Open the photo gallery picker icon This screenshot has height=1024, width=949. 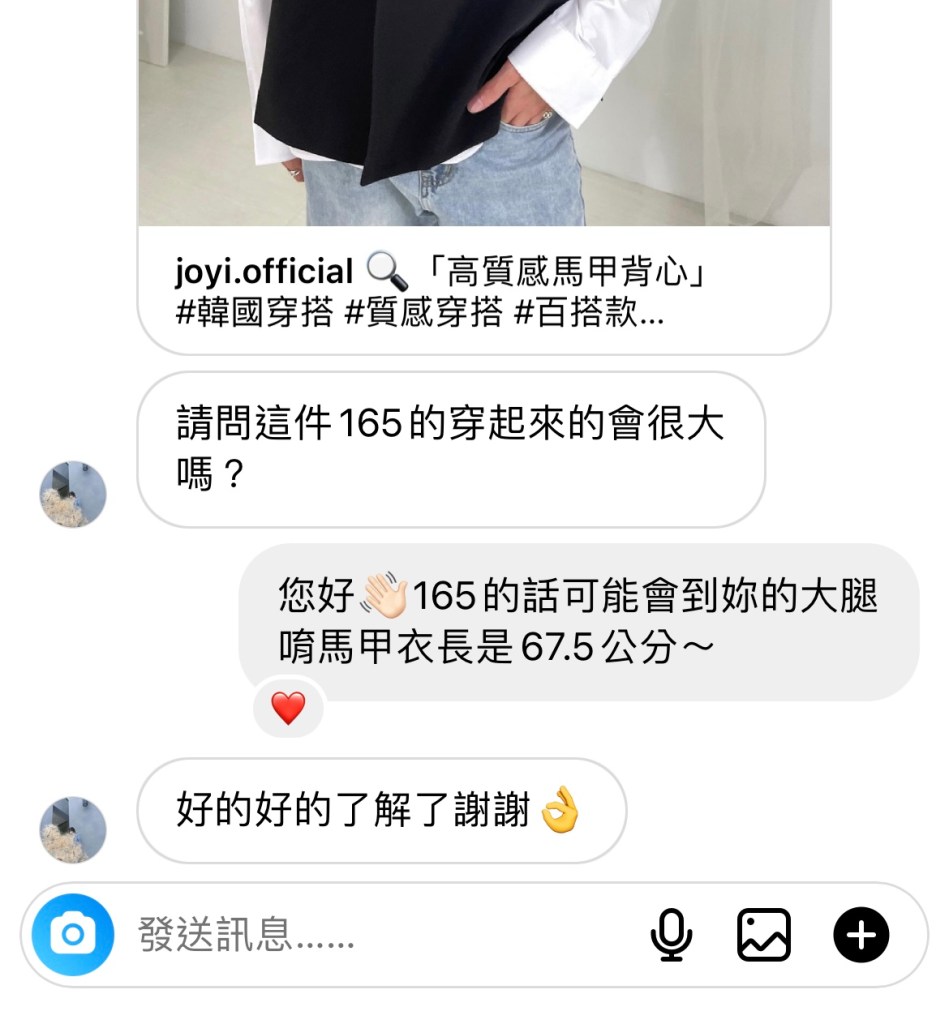(x=764, y=935)
